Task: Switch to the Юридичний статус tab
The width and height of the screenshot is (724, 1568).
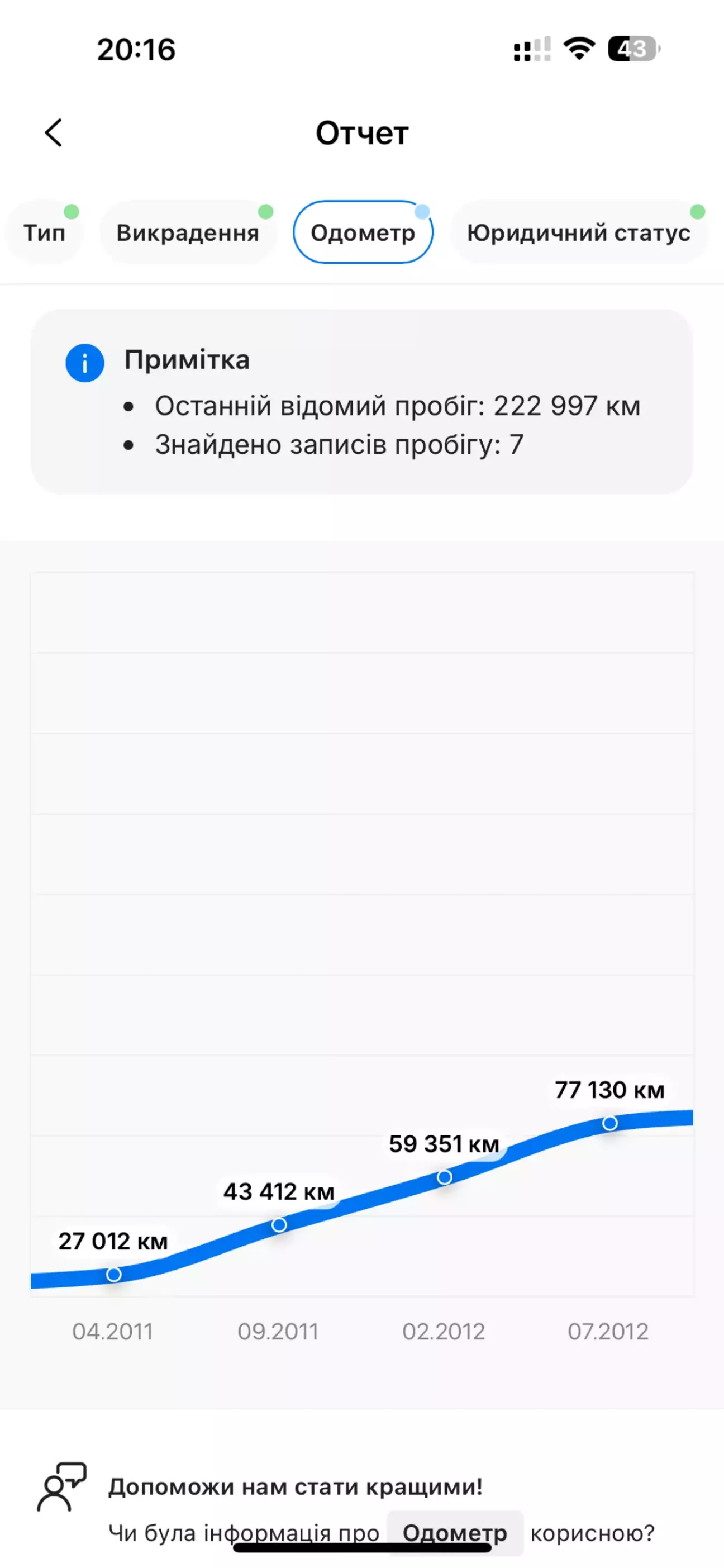Action: pyautogui.click(x=579, y=232)
